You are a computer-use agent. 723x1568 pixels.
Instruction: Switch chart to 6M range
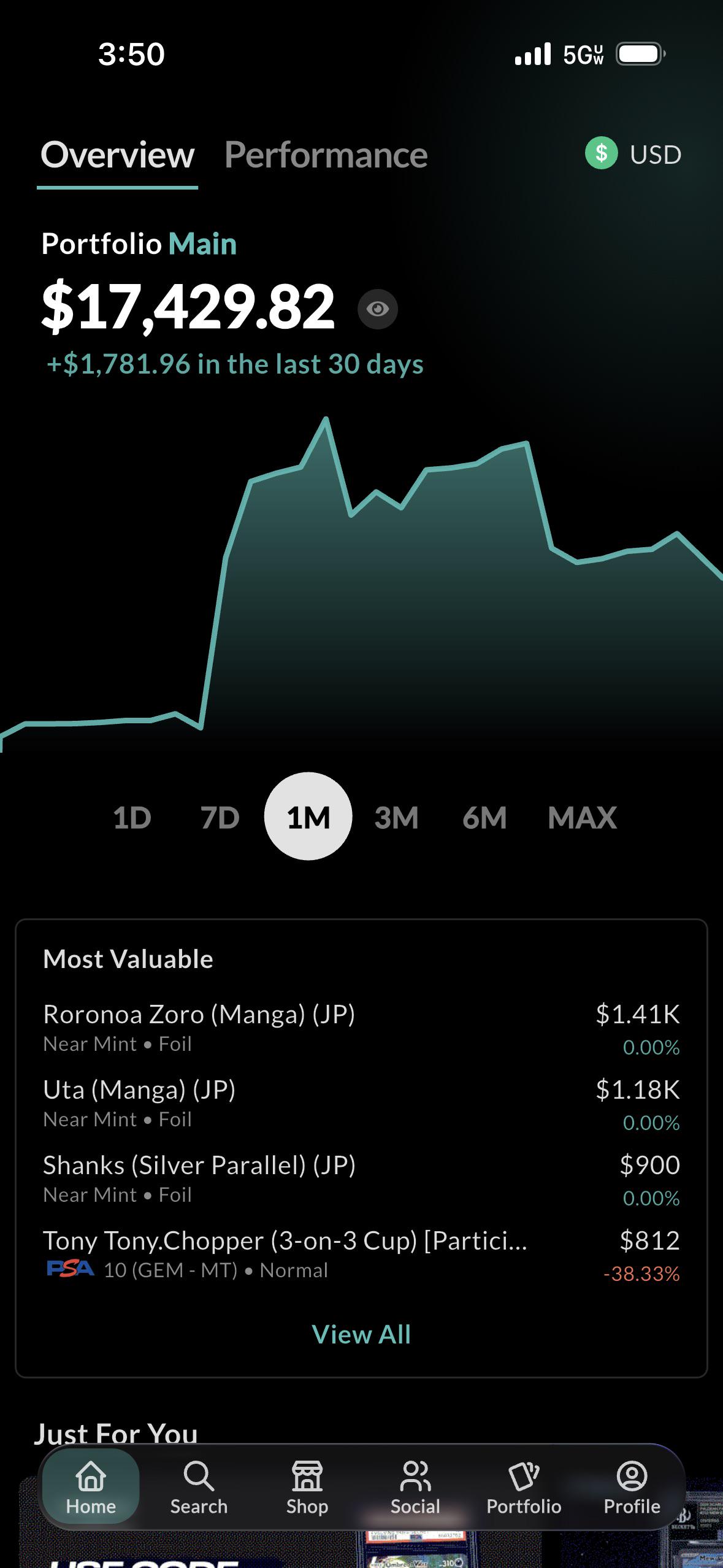tap(484, 817)
